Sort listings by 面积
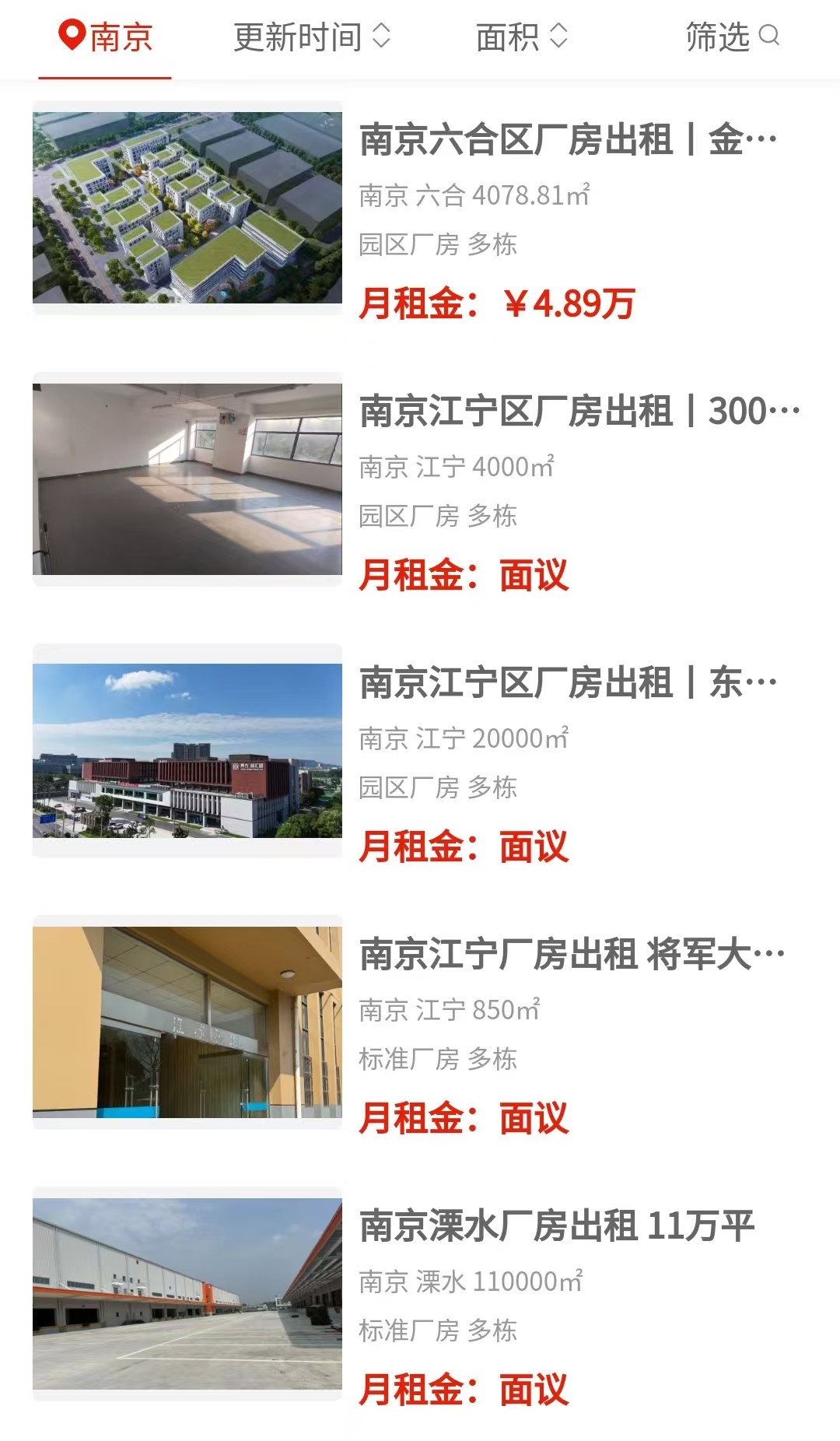Image resolution: width=840 pixels, height=1441 pixels. 521,37
